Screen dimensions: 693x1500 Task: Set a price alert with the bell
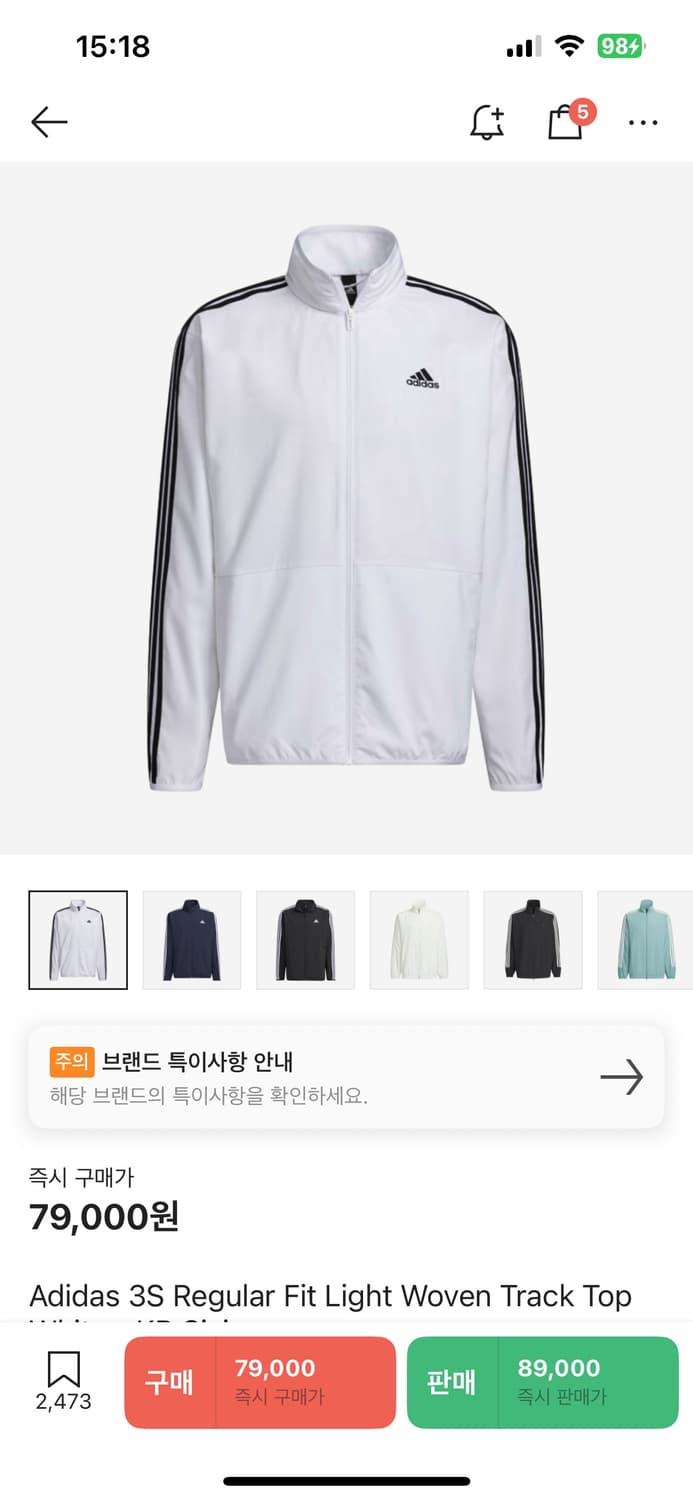click(x=487, y=122)
